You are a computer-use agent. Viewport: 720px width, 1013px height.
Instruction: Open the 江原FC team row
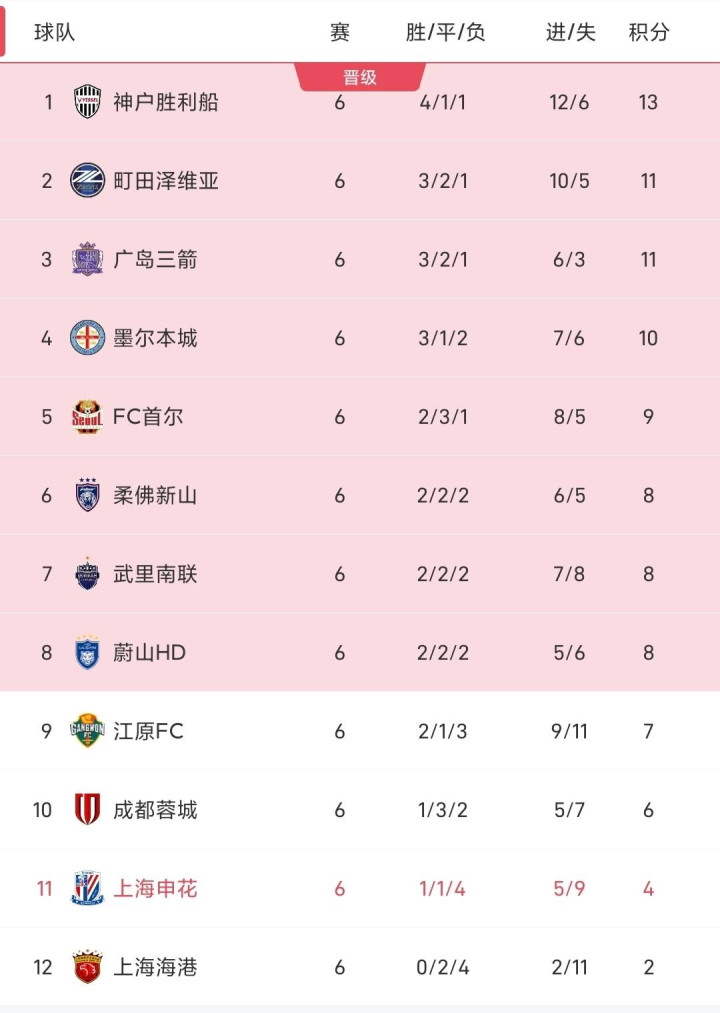tap(148, 731)
